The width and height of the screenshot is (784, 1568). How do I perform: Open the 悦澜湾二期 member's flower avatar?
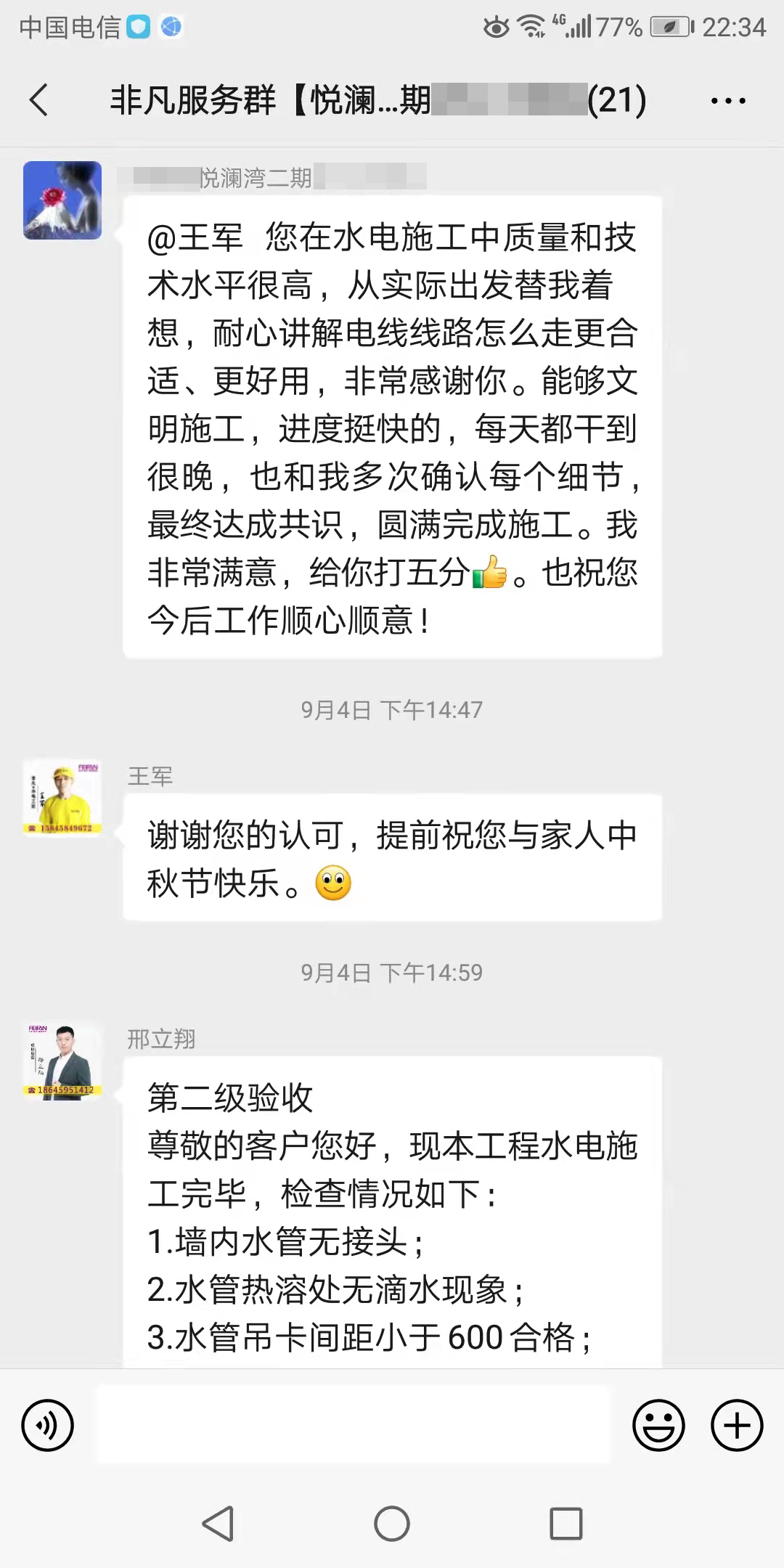coord(62,200)
